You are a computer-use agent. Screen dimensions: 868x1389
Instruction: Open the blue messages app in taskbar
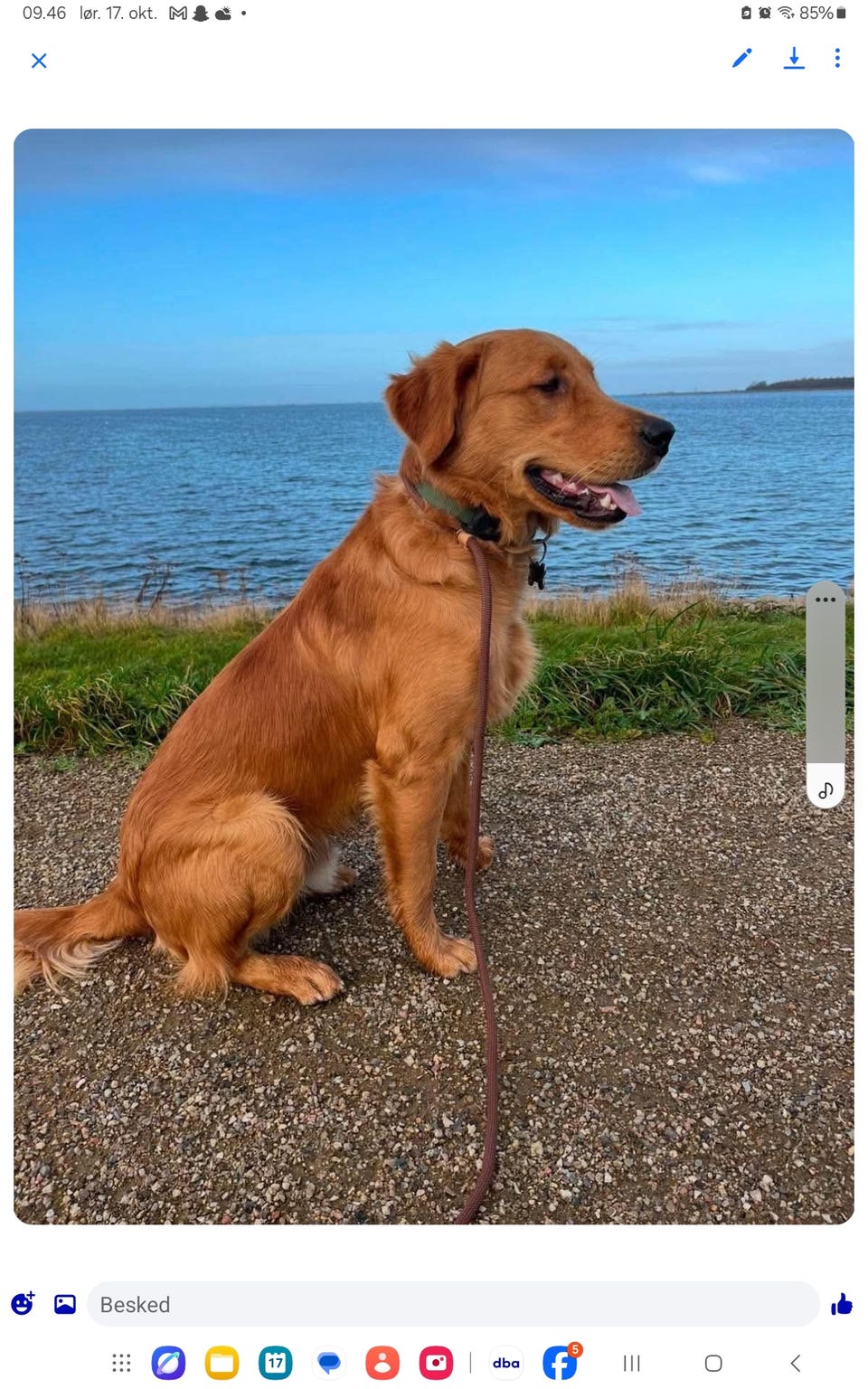pos(329,1363)
